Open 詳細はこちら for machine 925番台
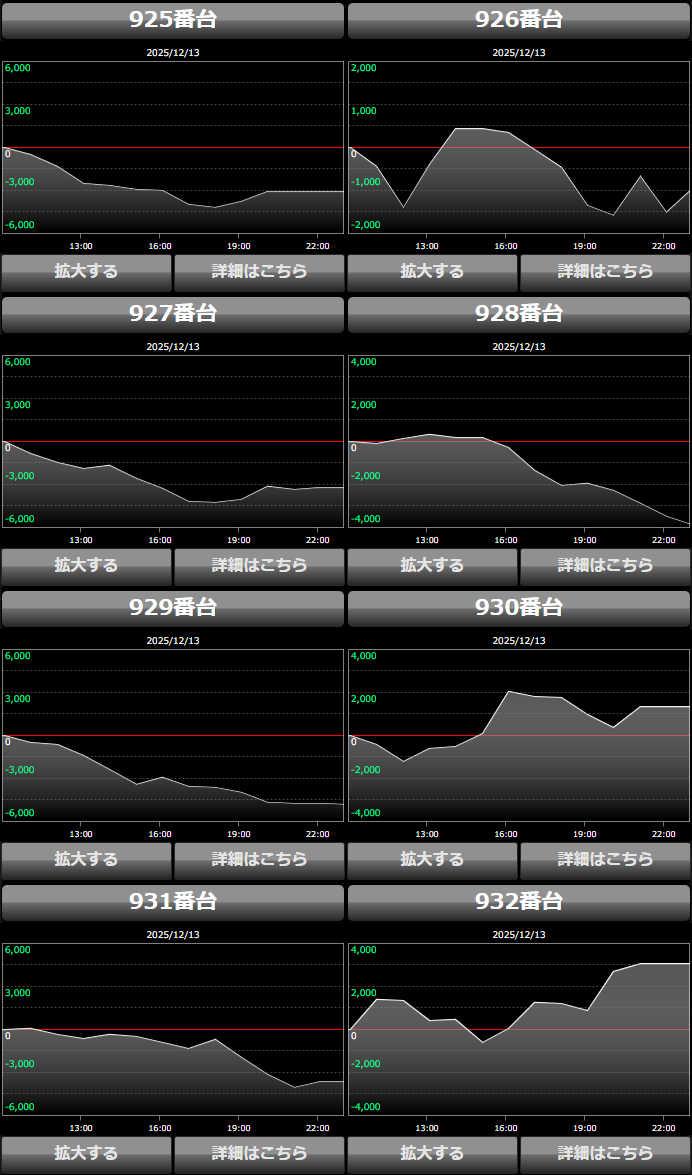 [259, 271]
